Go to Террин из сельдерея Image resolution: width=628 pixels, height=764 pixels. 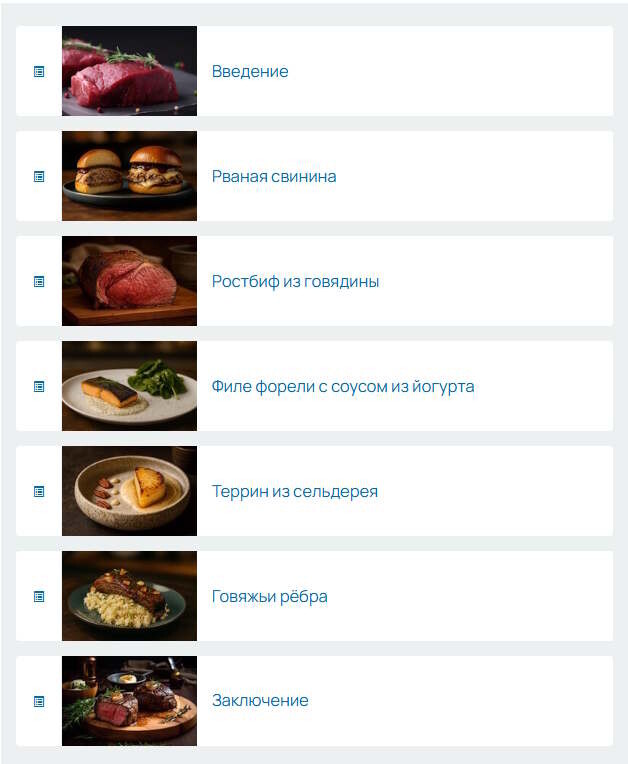click(x=294, y=492)
